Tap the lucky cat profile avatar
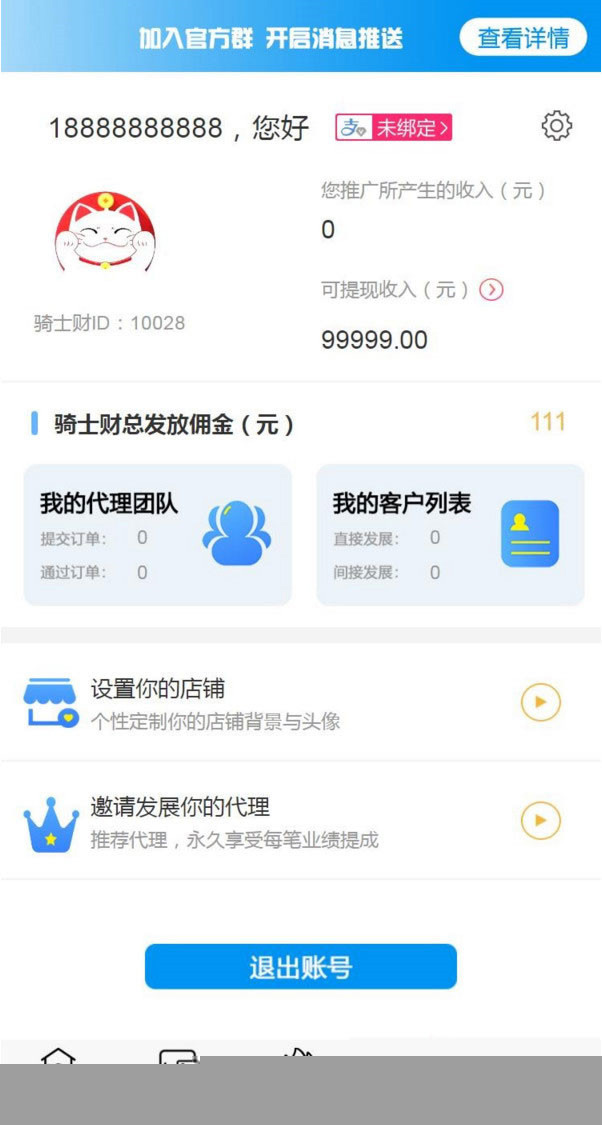This screenshot has height=1125, width=602. (x=105, y=232)
